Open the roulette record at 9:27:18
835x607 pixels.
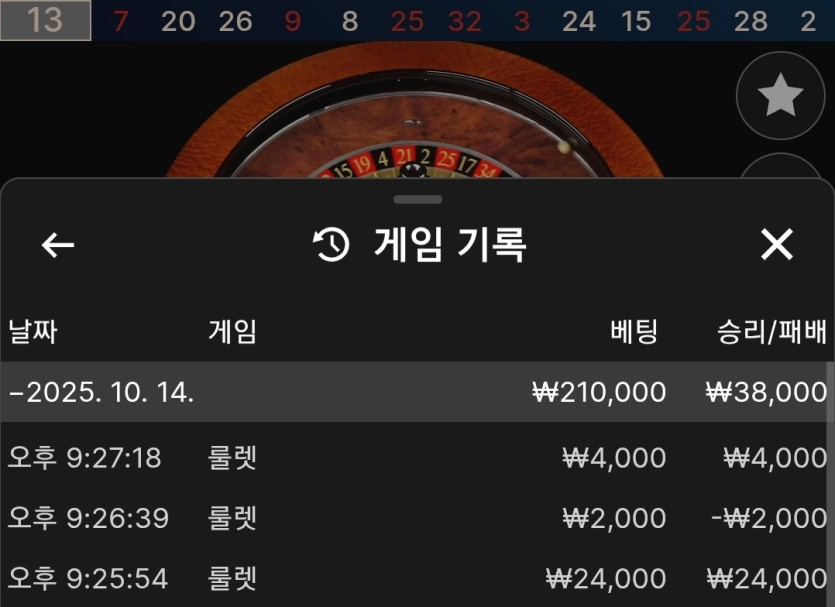pyautogui.click(x=415, y=458)
